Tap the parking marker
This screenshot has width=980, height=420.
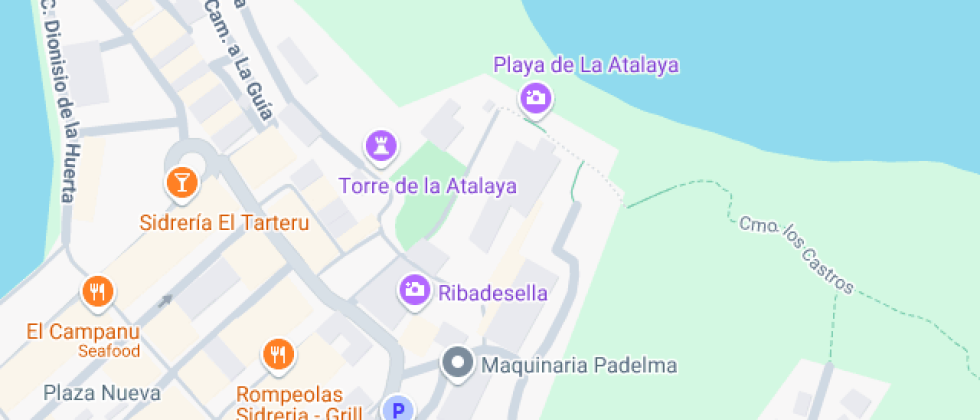point(398,408)
